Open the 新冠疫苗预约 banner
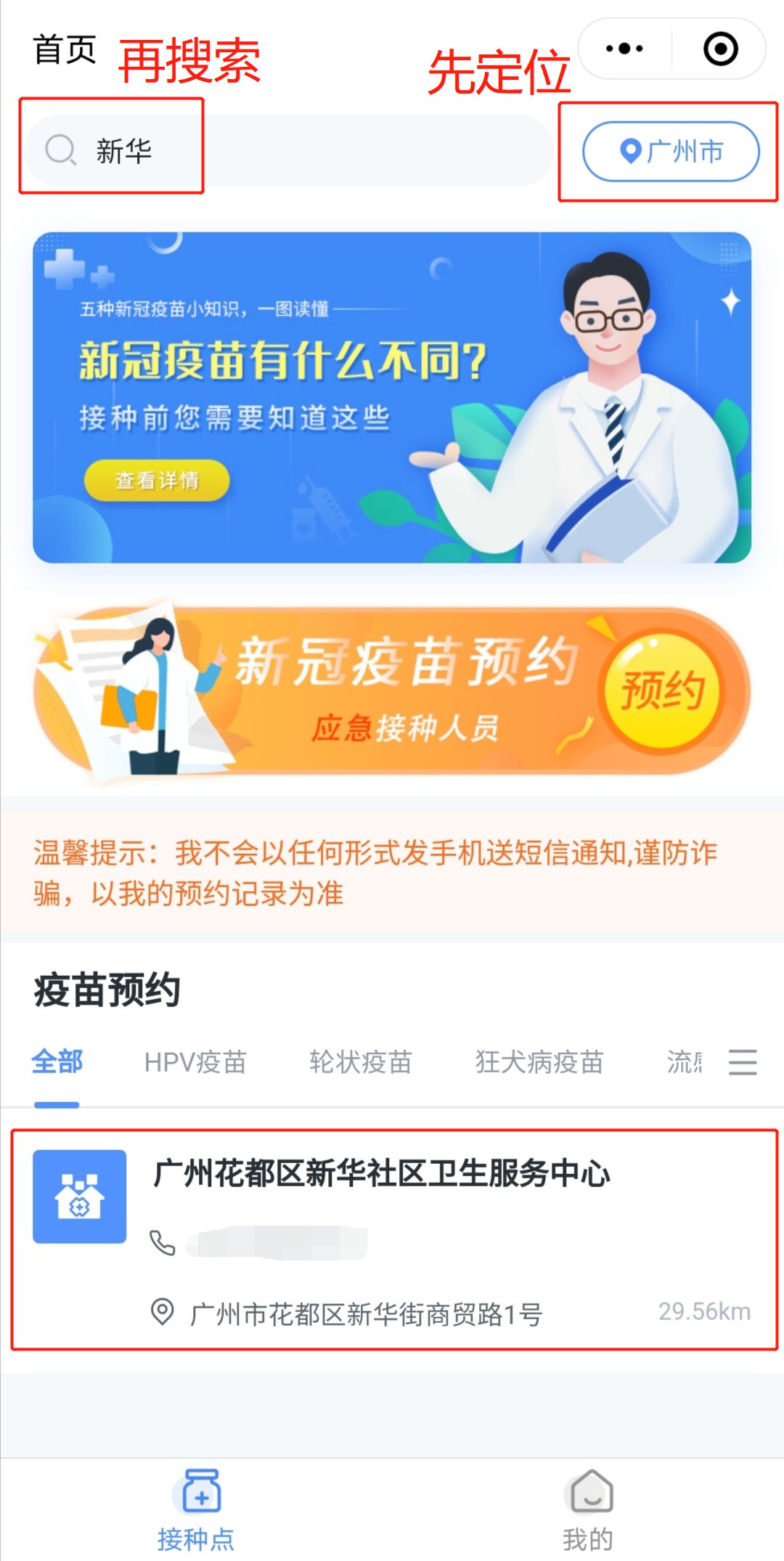This screenshot has width=784, height=1561. click(x=392, y=691)
